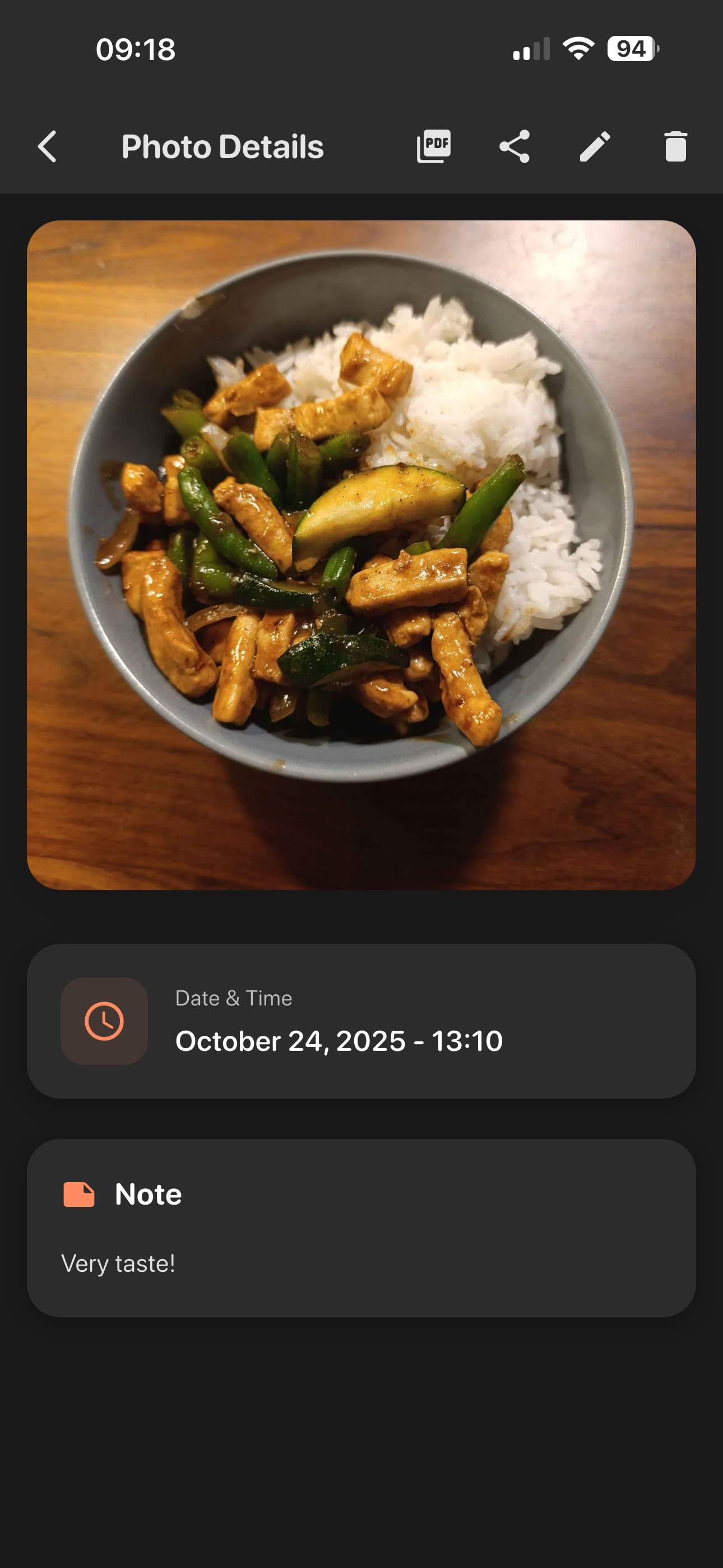Tap the Photo Details title
The width and height of the screenshot is (723, 1568).
click(x=223, y=146)
